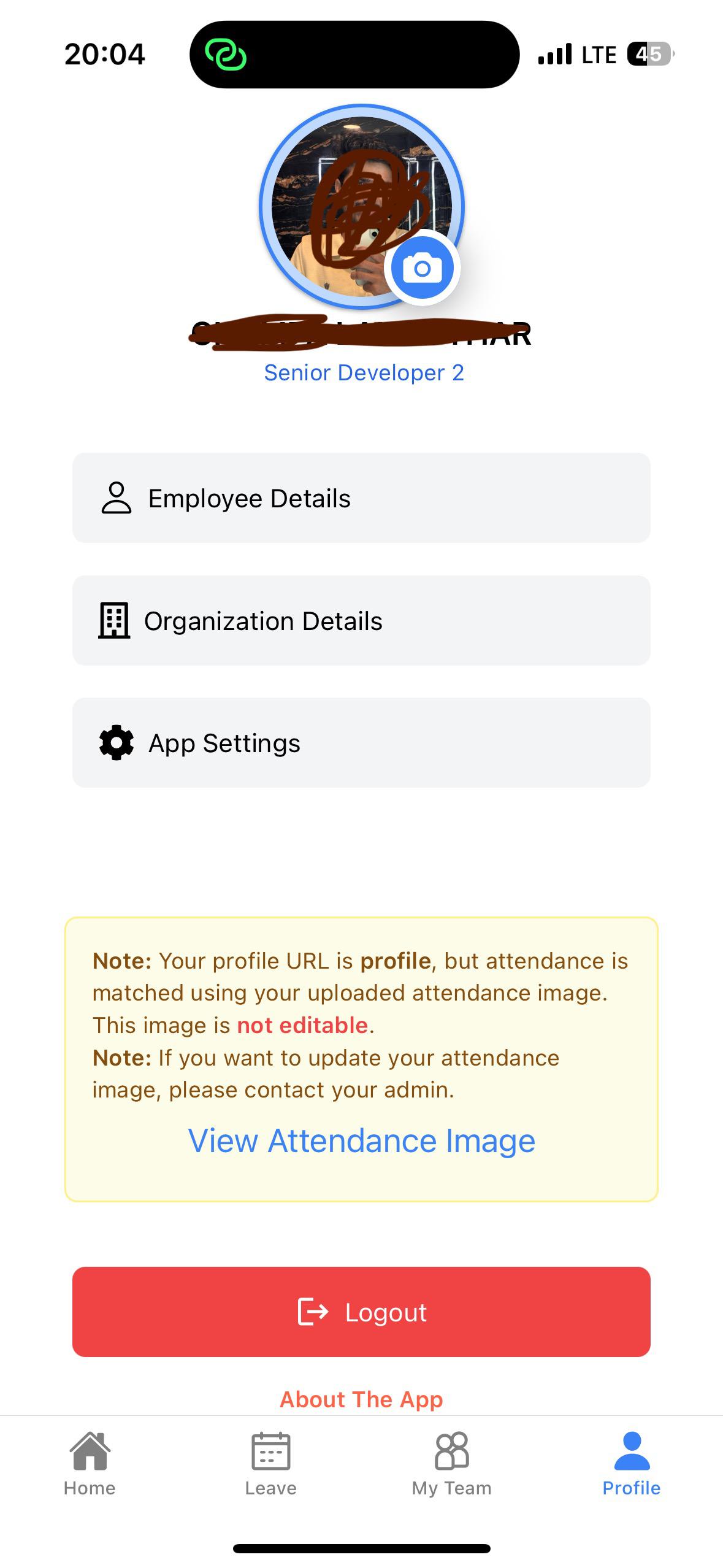Tap the green link icon in Dynamic Island

tap(228, 55)
